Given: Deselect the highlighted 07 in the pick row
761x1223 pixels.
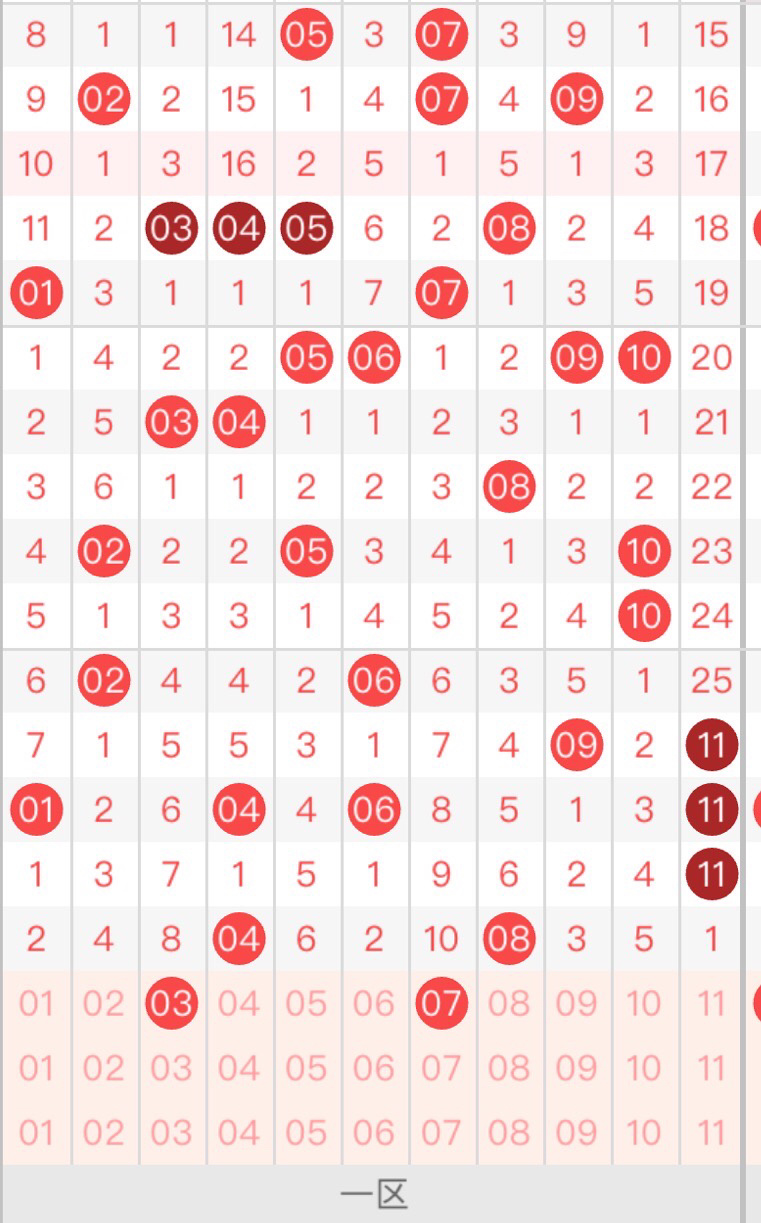Looking at the screenshot, I should [x=441, y=1003].
